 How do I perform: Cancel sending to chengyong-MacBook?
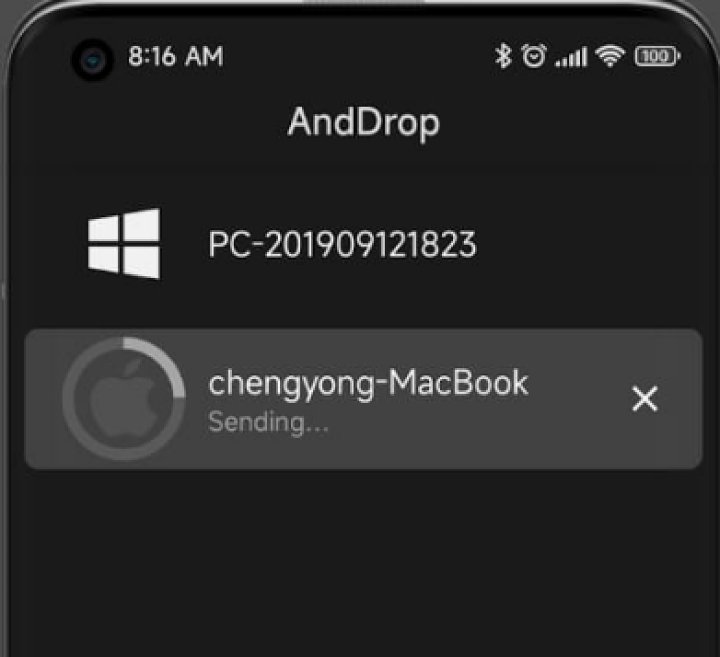tap(645, 399)
